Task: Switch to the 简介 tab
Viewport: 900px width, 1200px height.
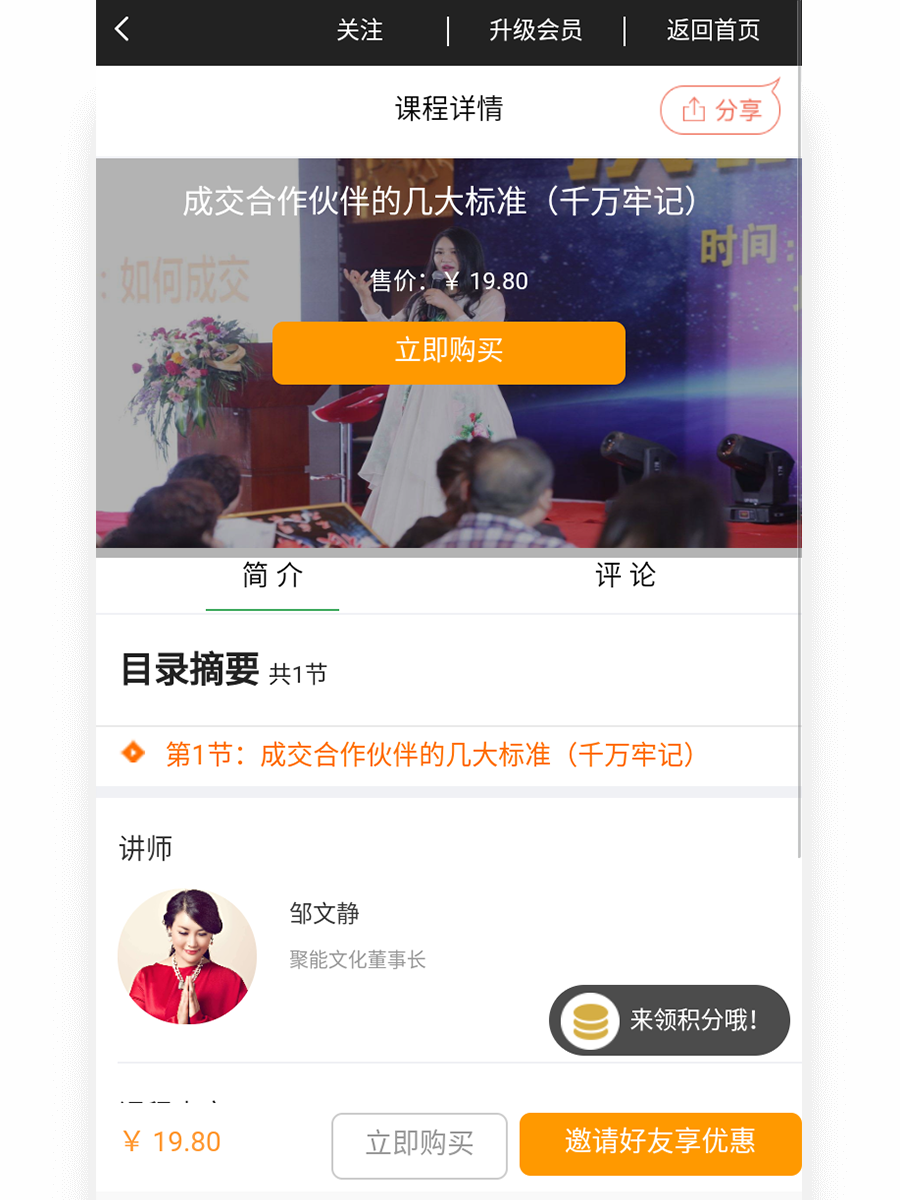Action: tap(272, 576)
